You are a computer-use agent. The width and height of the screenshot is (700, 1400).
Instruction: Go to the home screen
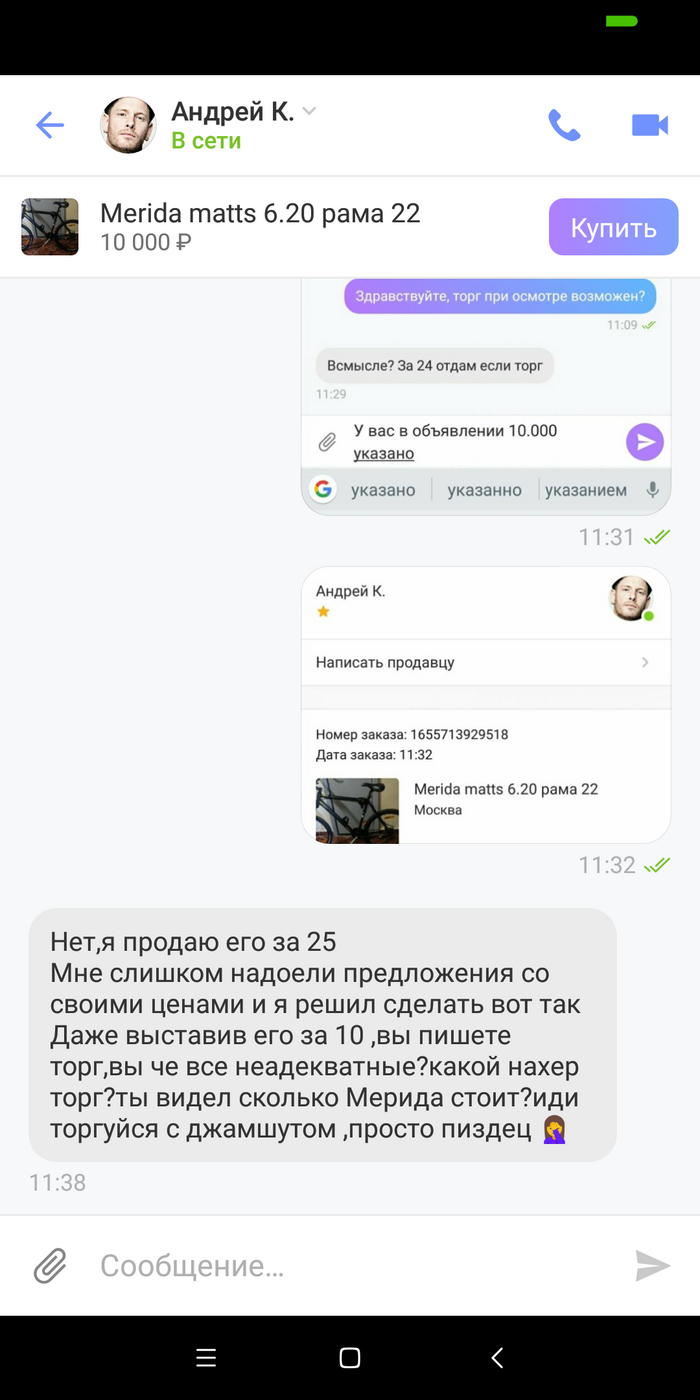coord(350,1357)
